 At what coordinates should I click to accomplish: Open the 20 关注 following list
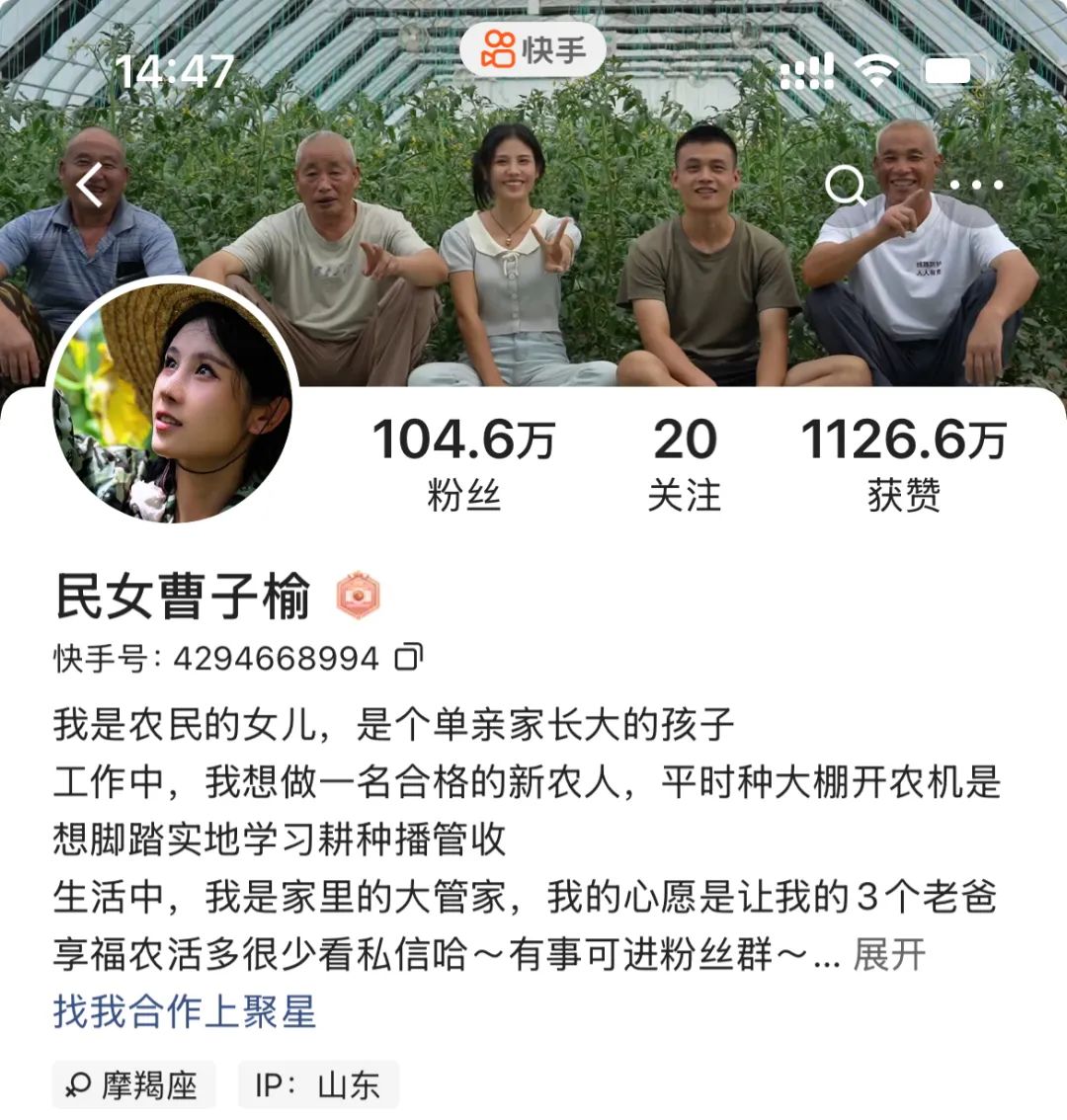pyautogui.click(x=684, y=464)
